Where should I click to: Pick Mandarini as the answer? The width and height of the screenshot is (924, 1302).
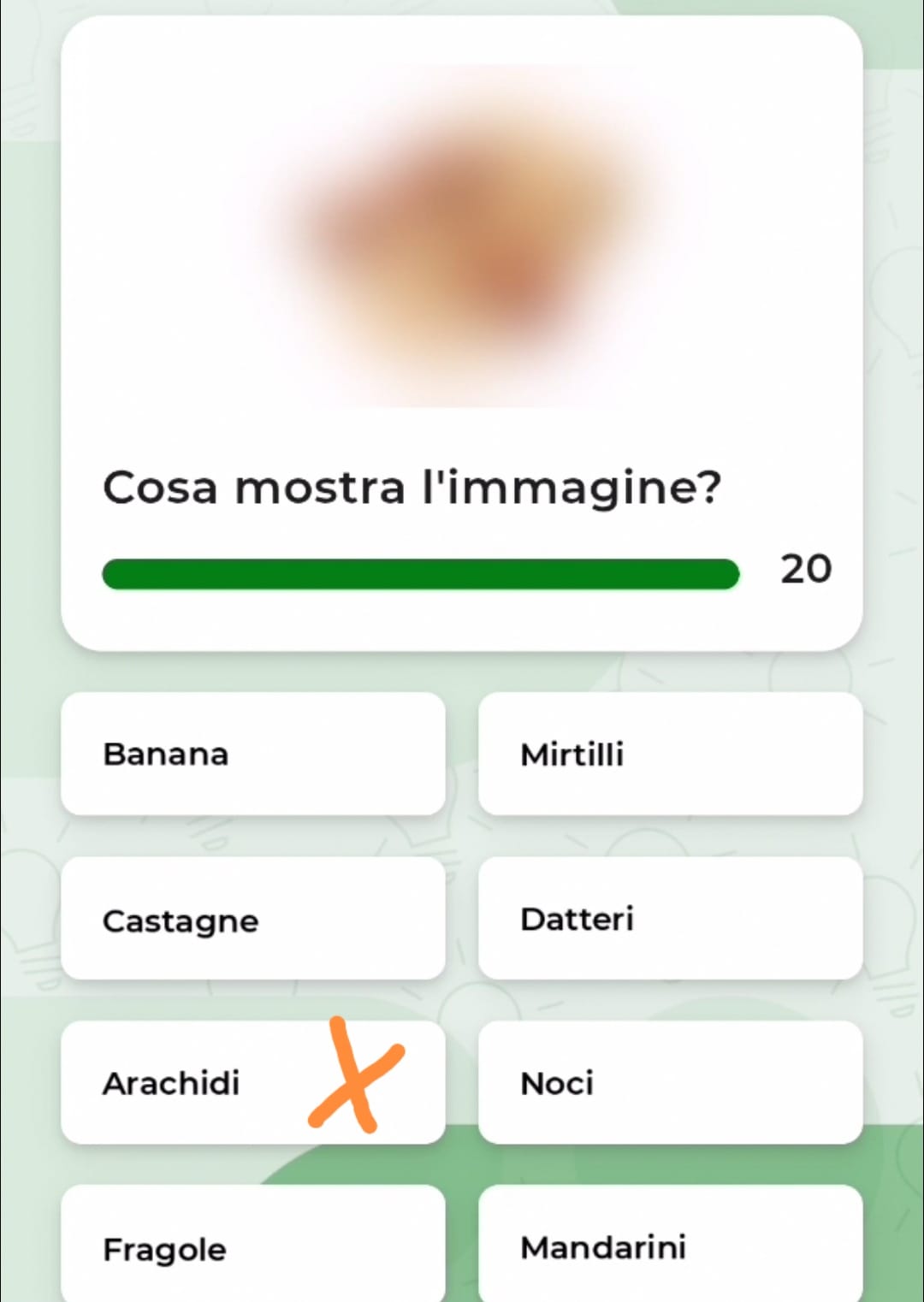coord(670,1247)
